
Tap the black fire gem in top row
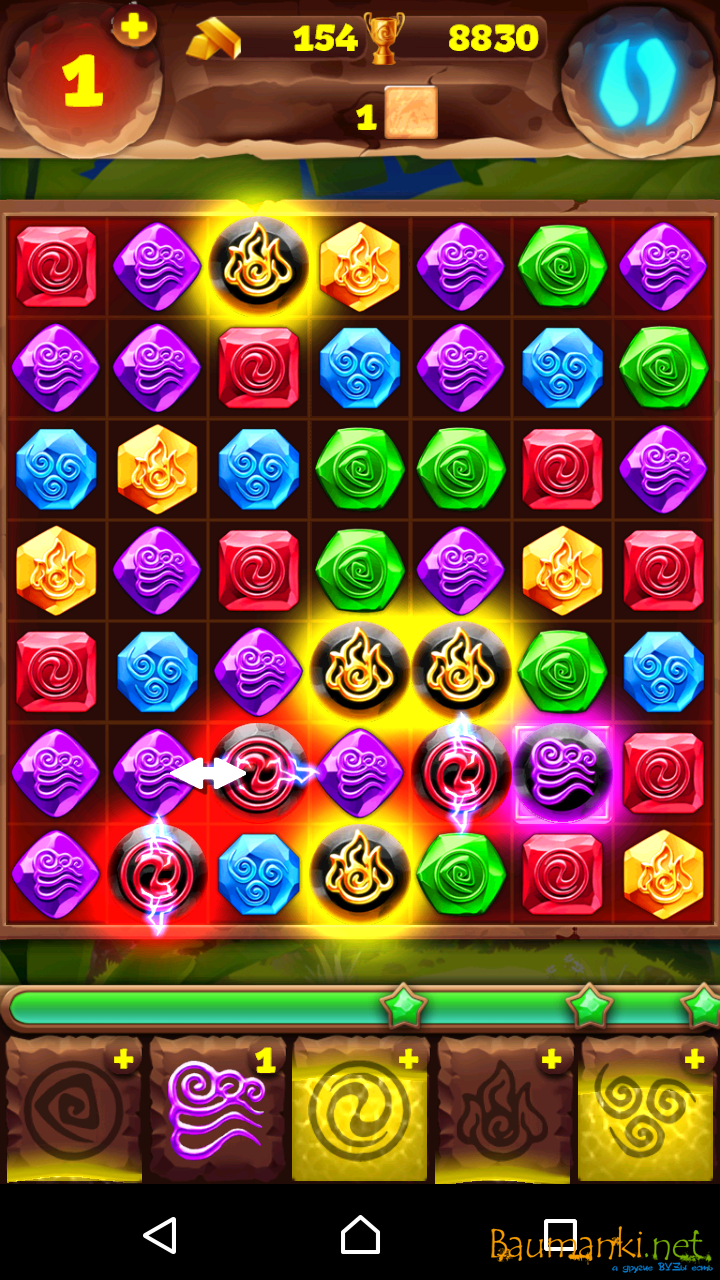(258, 265)
